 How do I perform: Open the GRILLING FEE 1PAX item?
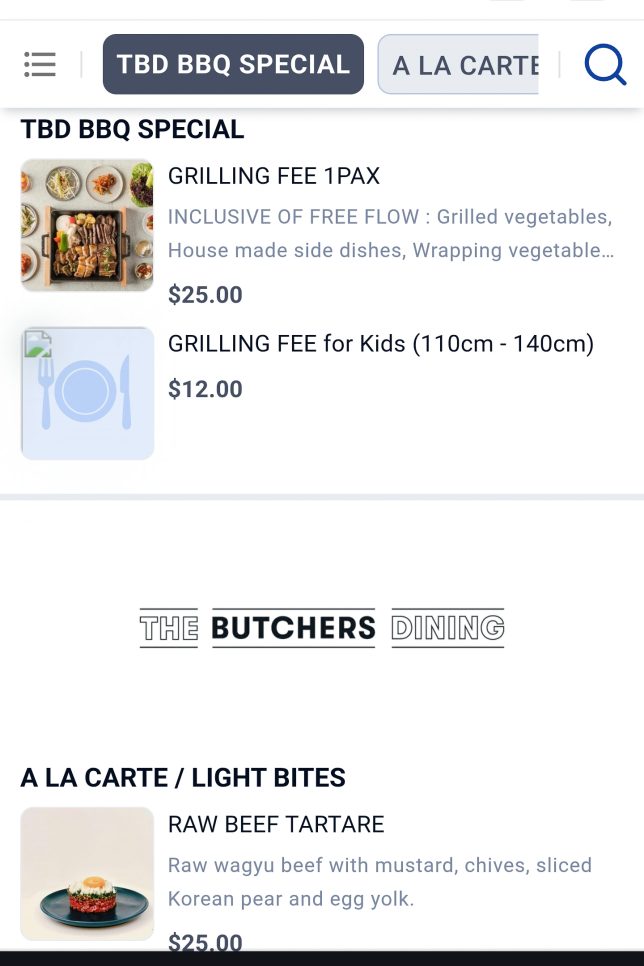click(x=274, y=177)
